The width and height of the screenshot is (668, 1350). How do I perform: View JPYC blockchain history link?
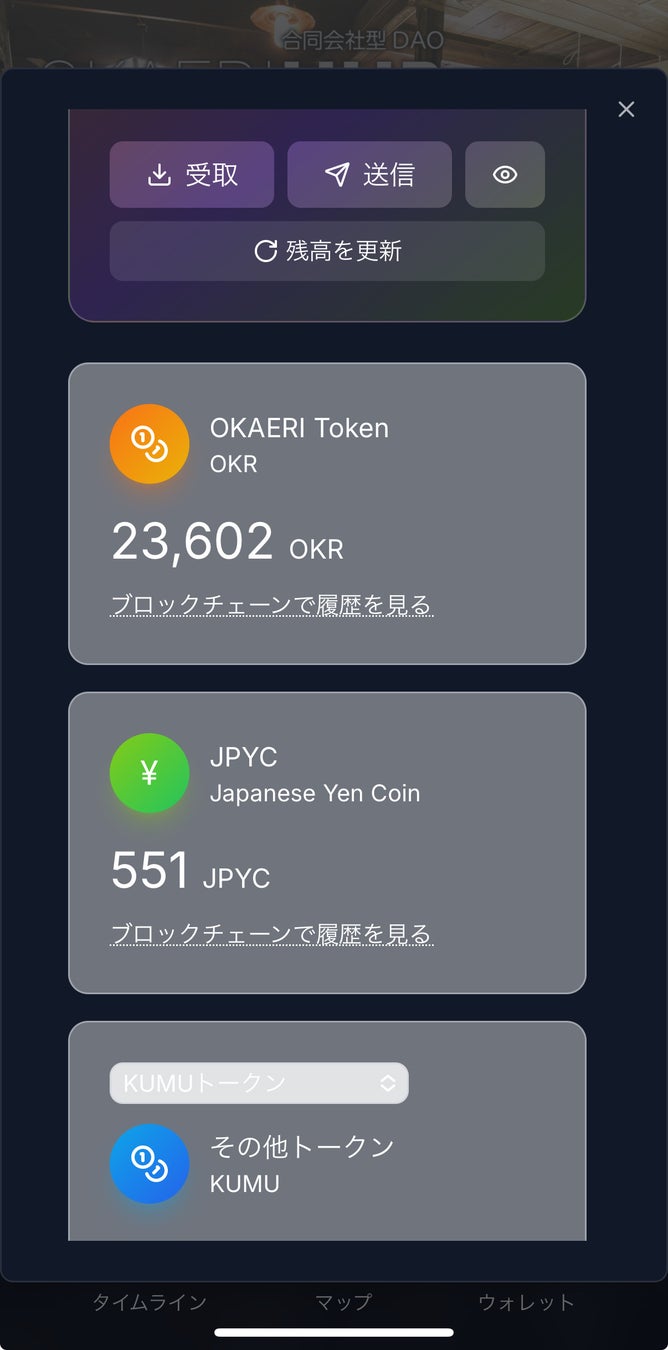click(x=271, y=934)
